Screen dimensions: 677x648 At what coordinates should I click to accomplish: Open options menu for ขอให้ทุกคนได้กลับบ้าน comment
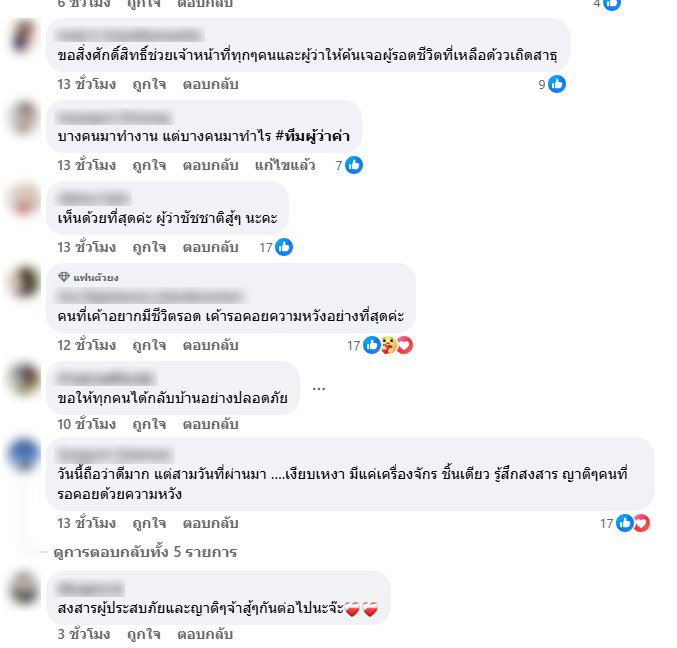tap(319, 388)
